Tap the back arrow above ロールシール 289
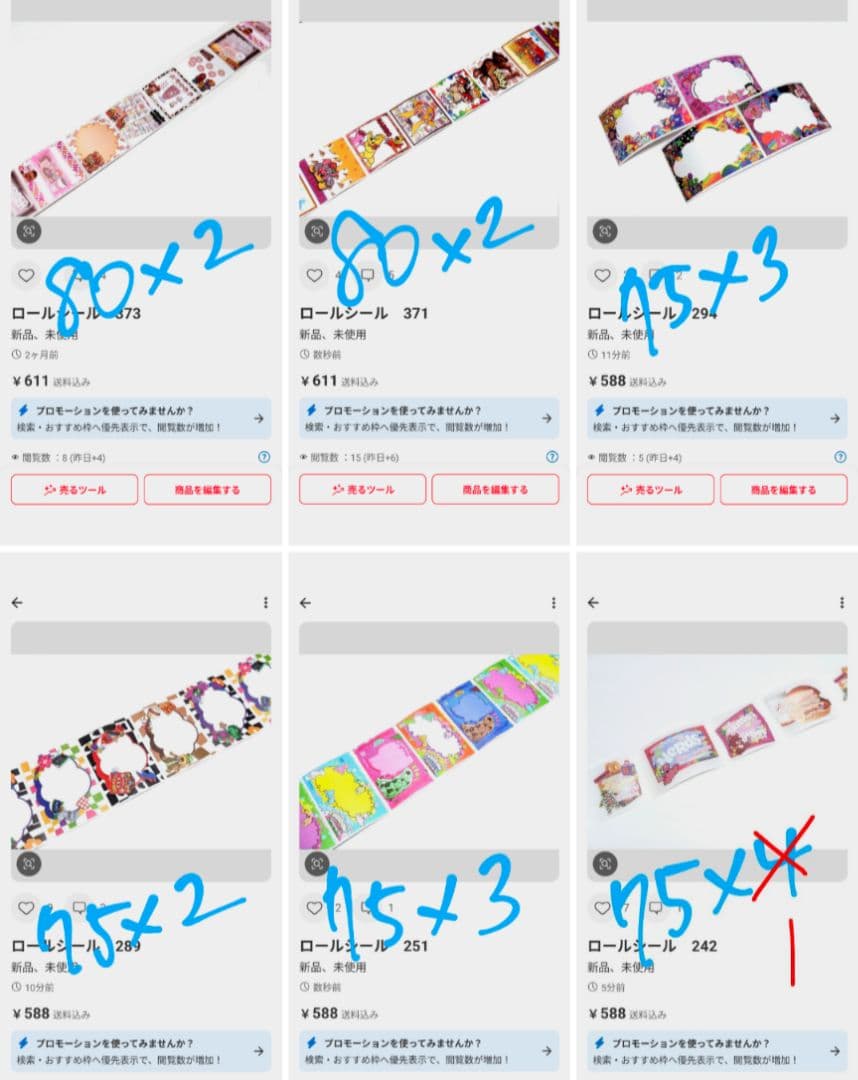This screenshot has width=858, height=1080. pos(18,603)
